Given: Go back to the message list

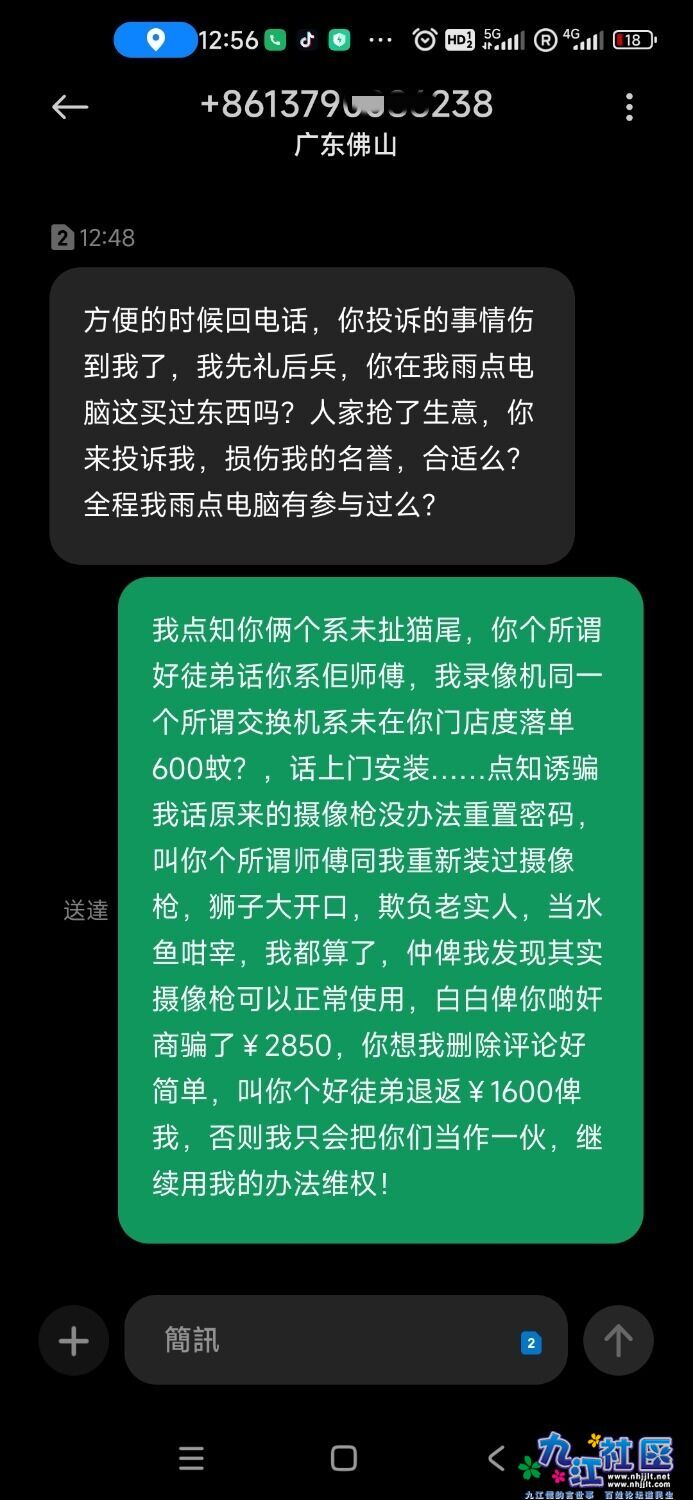Looking at the screenshot, I should (70, 107).
